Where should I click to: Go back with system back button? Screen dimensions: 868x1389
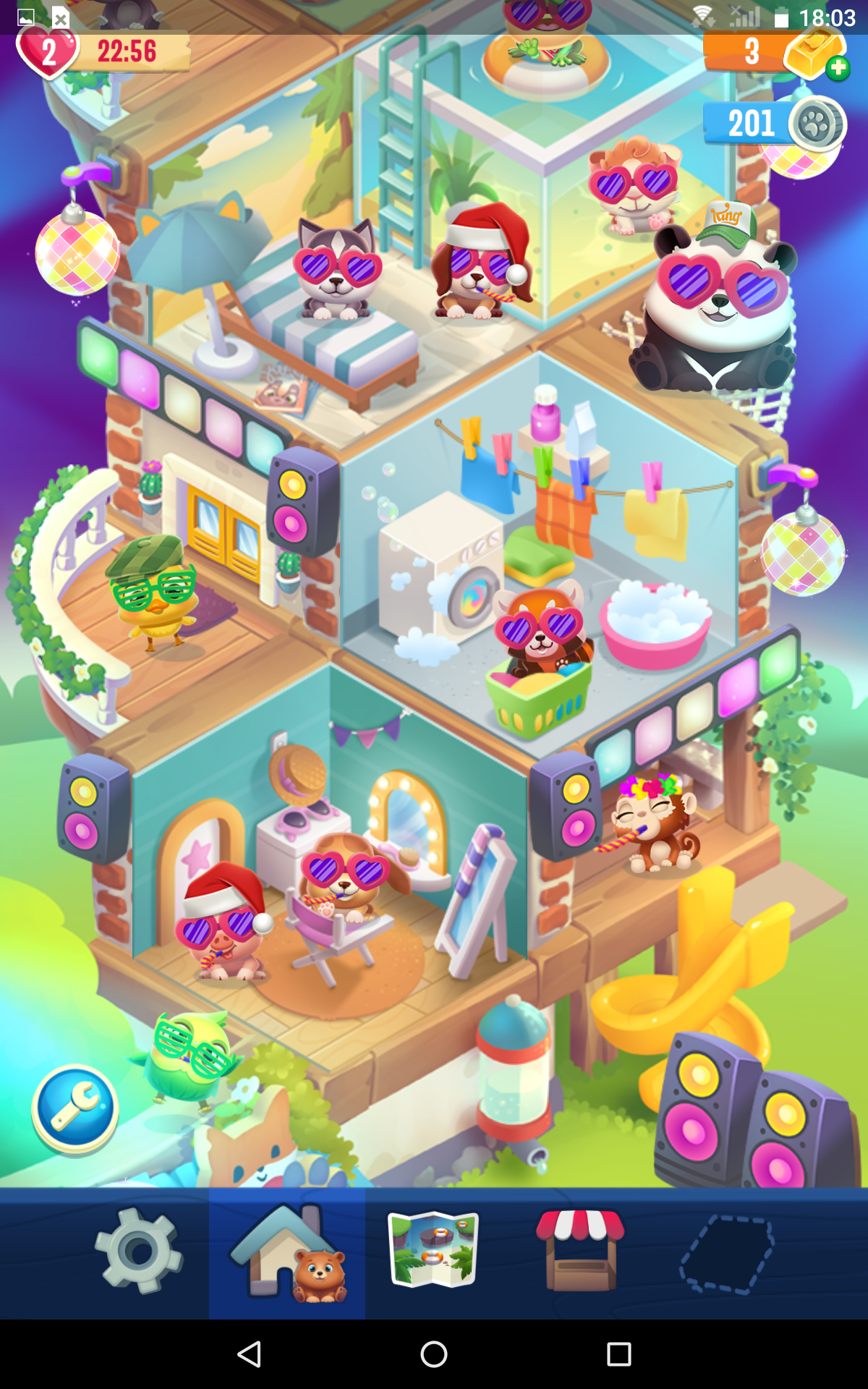point(250,1354)
